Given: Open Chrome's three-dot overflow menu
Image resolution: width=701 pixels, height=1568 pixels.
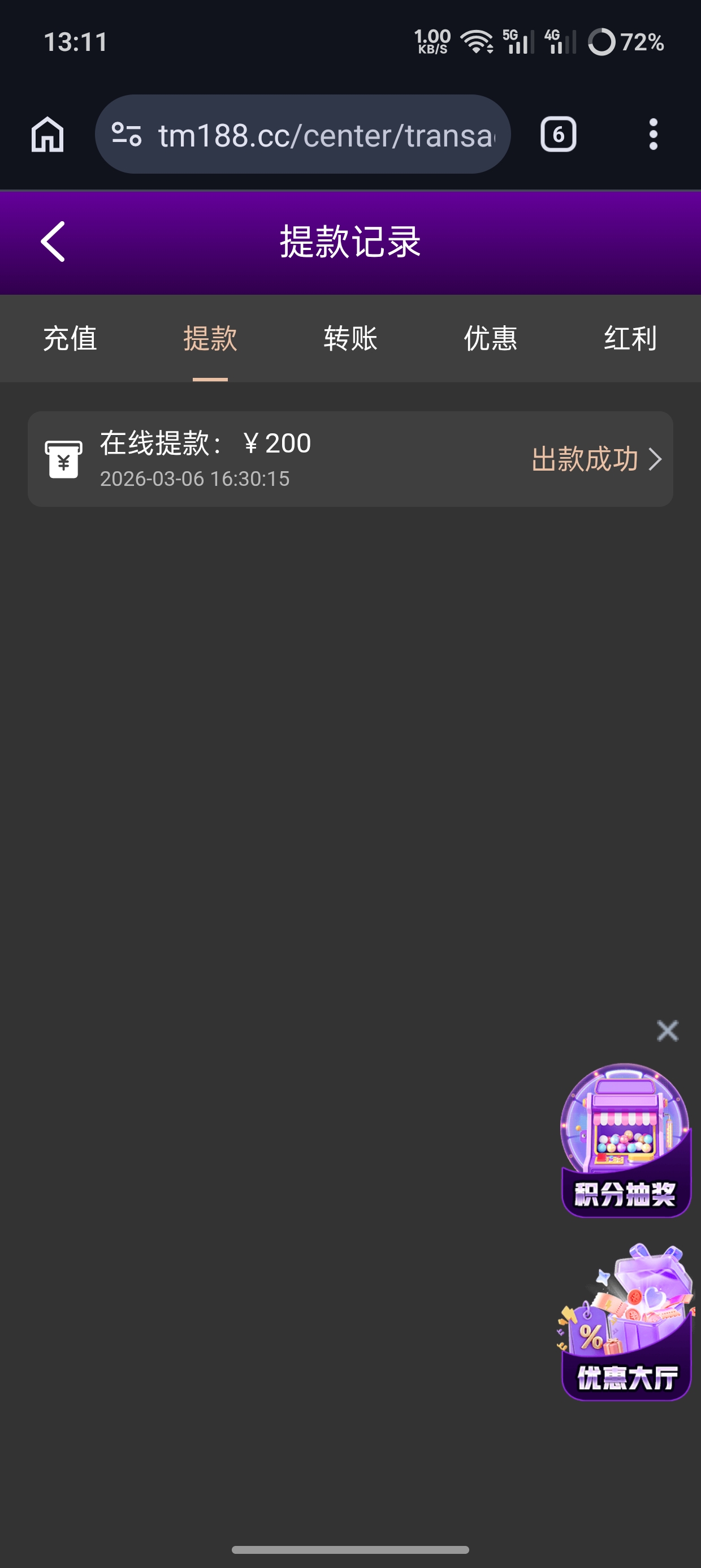Looking at the screenshot, I should (x=652, y=133).
